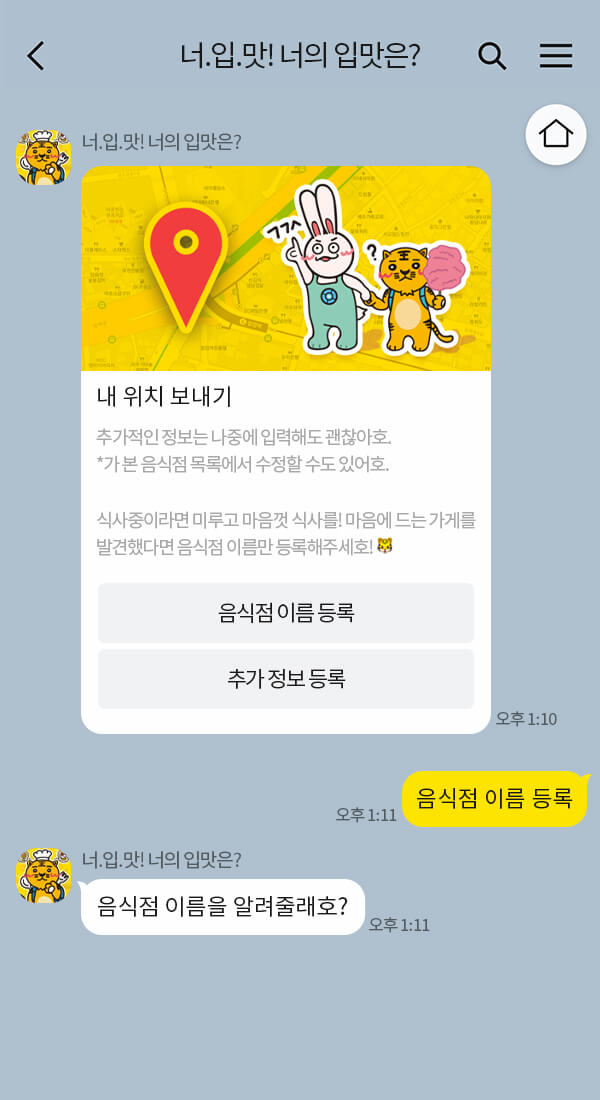Viewport: 600px width, 1100px height.
Task: Tap the floating home button
Action: pos(556,134)
